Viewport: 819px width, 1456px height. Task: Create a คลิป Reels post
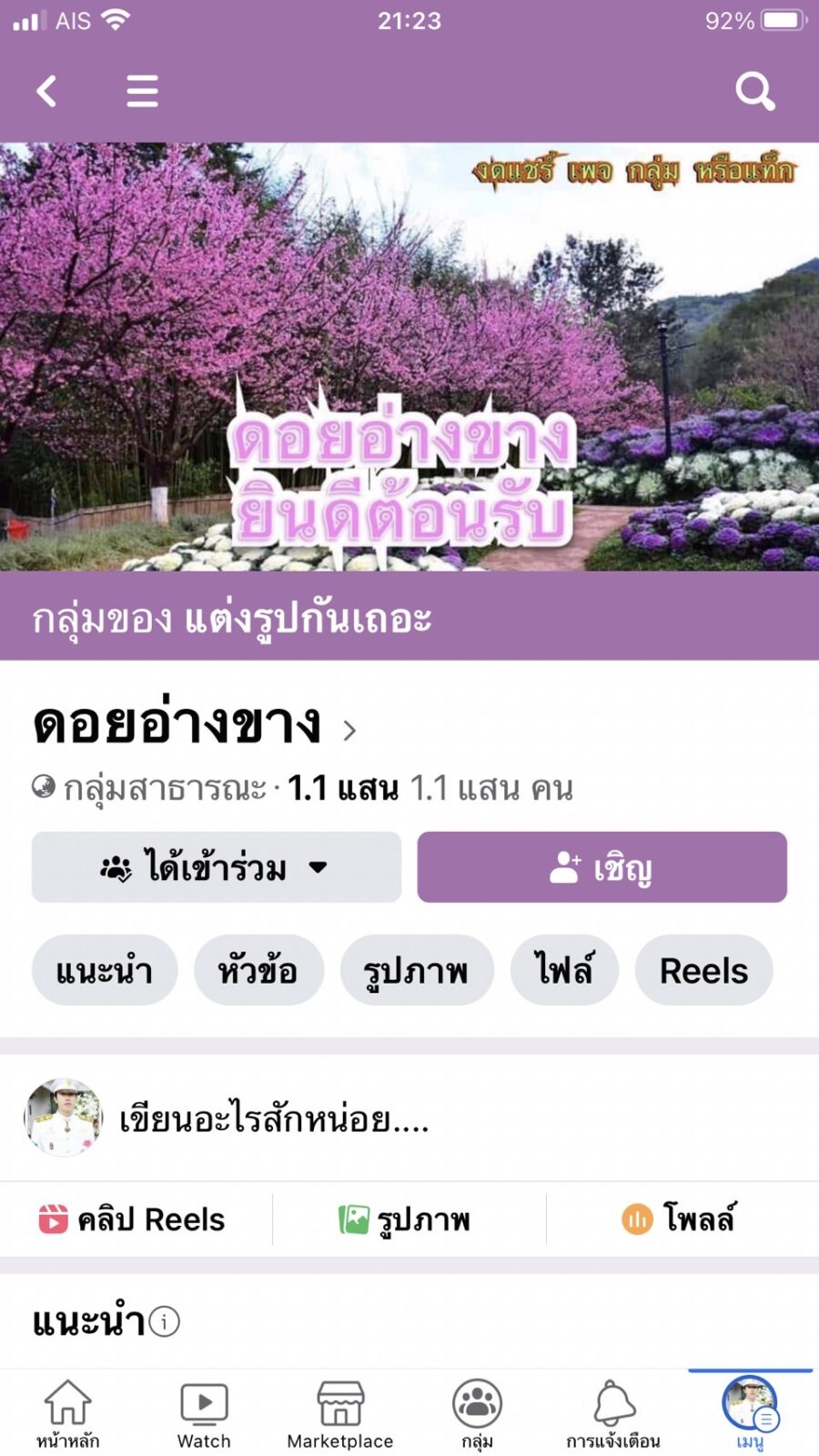[x=133, y=1219]
